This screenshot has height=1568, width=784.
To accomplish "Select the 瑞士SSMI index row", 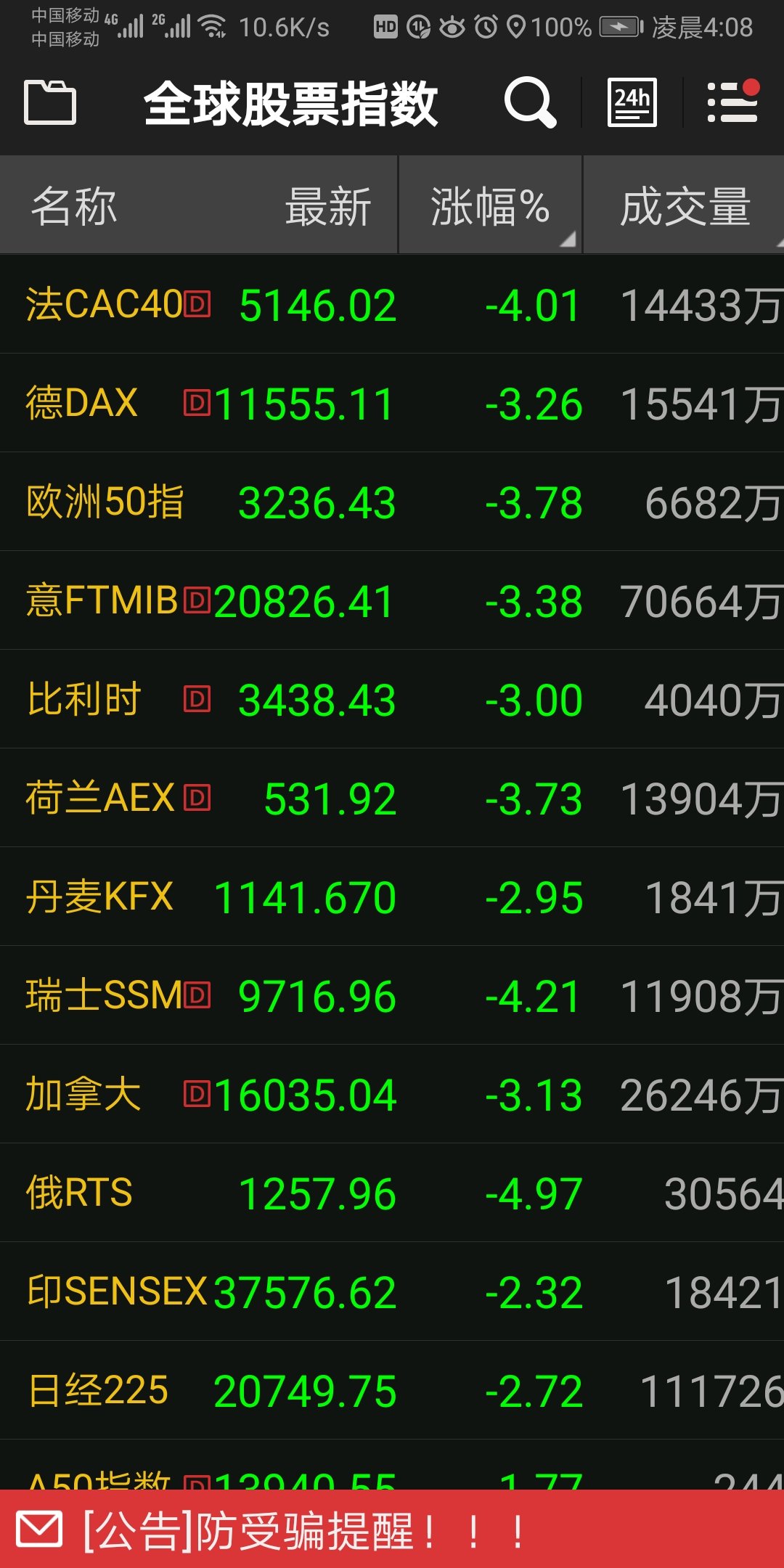I will [x=392, y=996].
